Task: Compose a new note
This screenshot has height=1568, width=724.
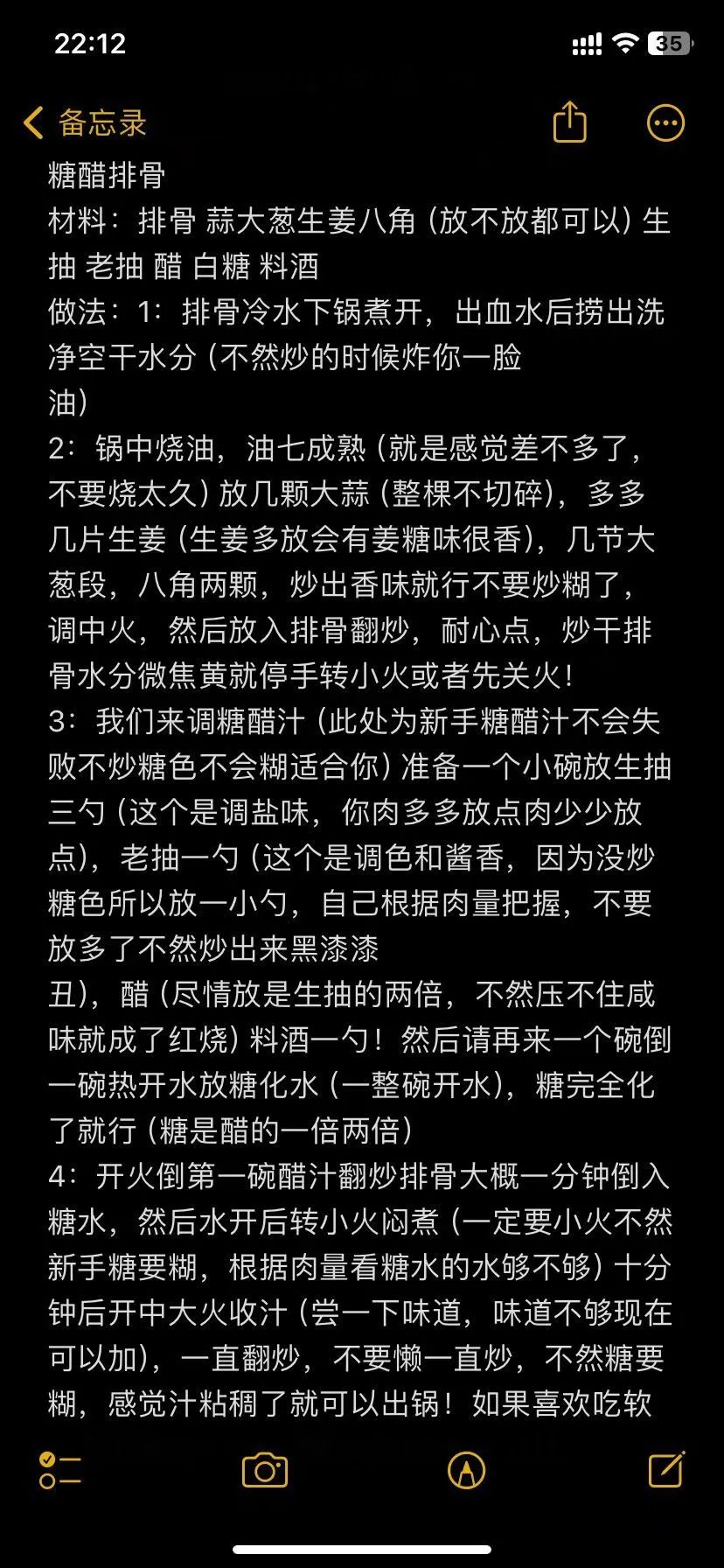Action: 666,1469
